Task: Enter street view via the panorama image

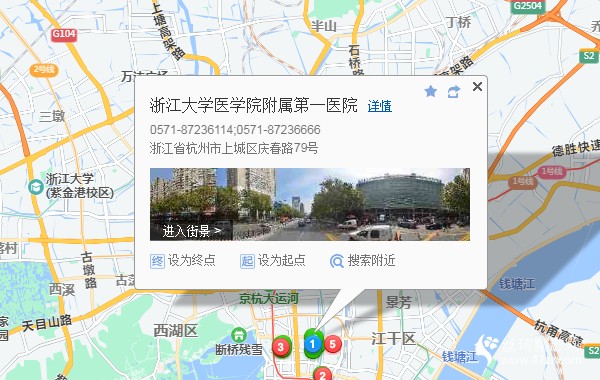Action: pos(310,204)
